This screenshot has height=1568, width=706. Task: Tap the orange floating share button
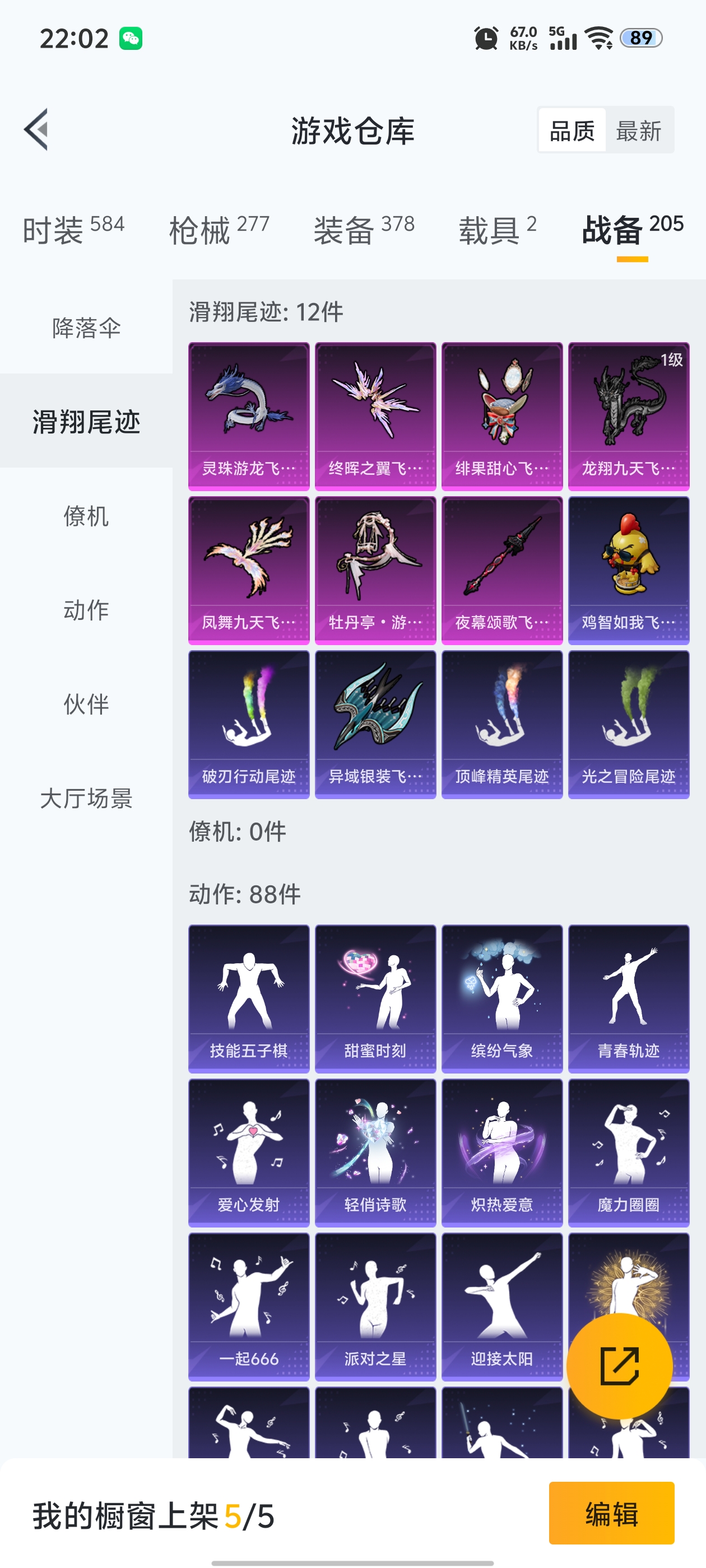619,1366
